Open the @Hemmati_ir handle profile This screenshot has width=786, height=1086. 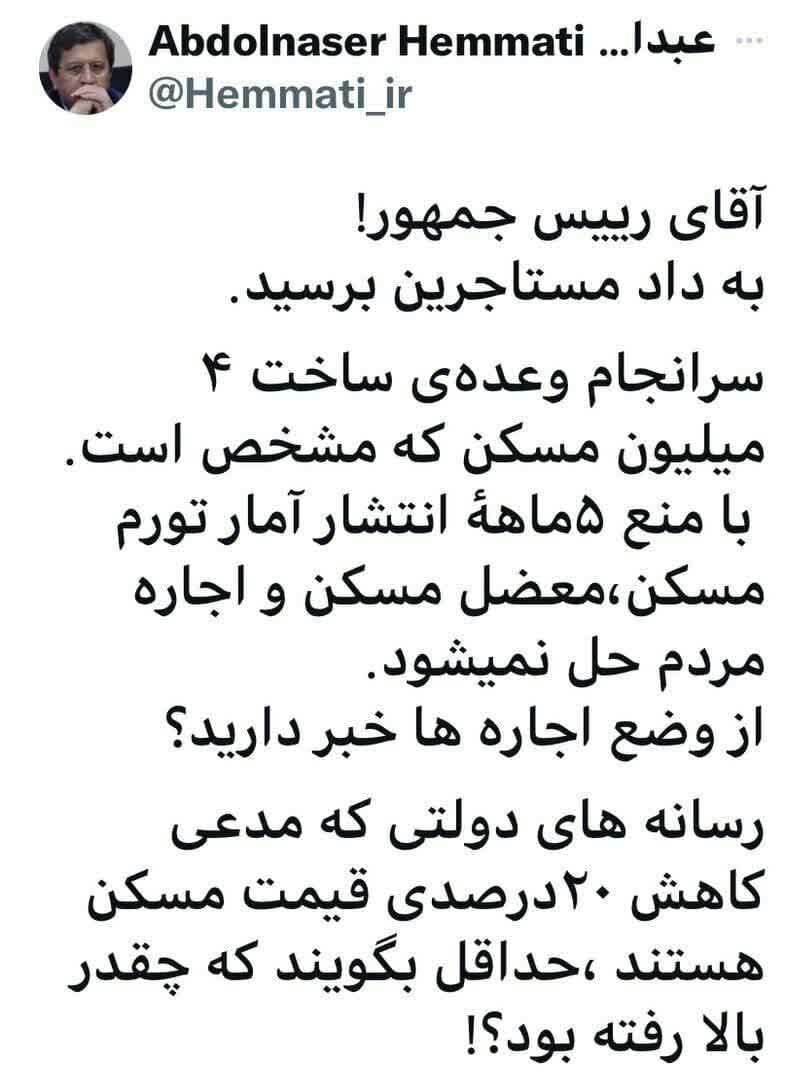point(277,93)
